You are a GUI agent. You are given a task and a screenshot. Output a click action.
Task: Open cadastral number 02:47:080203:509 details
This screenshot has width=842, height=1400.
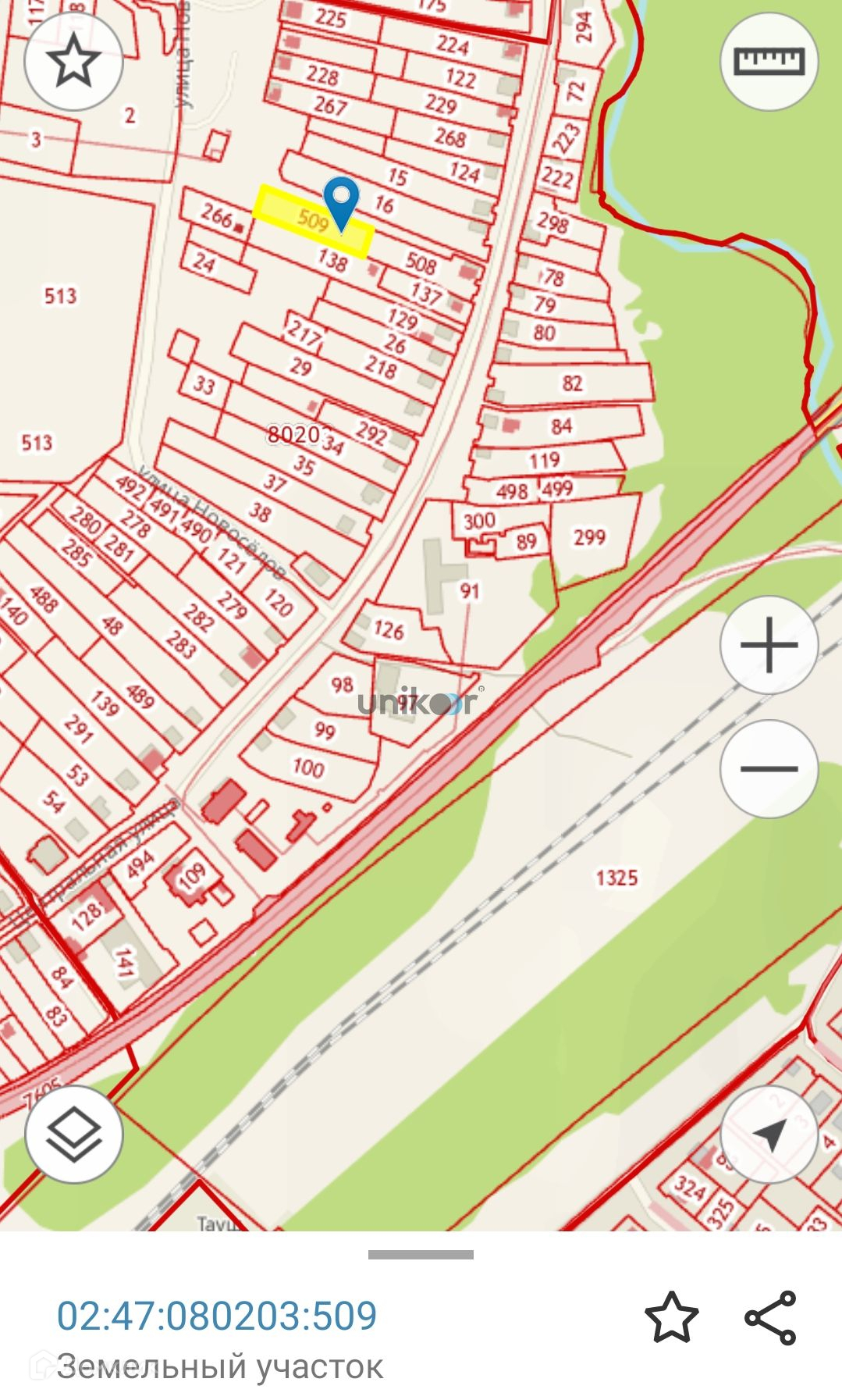click(x=217, y=1316)
